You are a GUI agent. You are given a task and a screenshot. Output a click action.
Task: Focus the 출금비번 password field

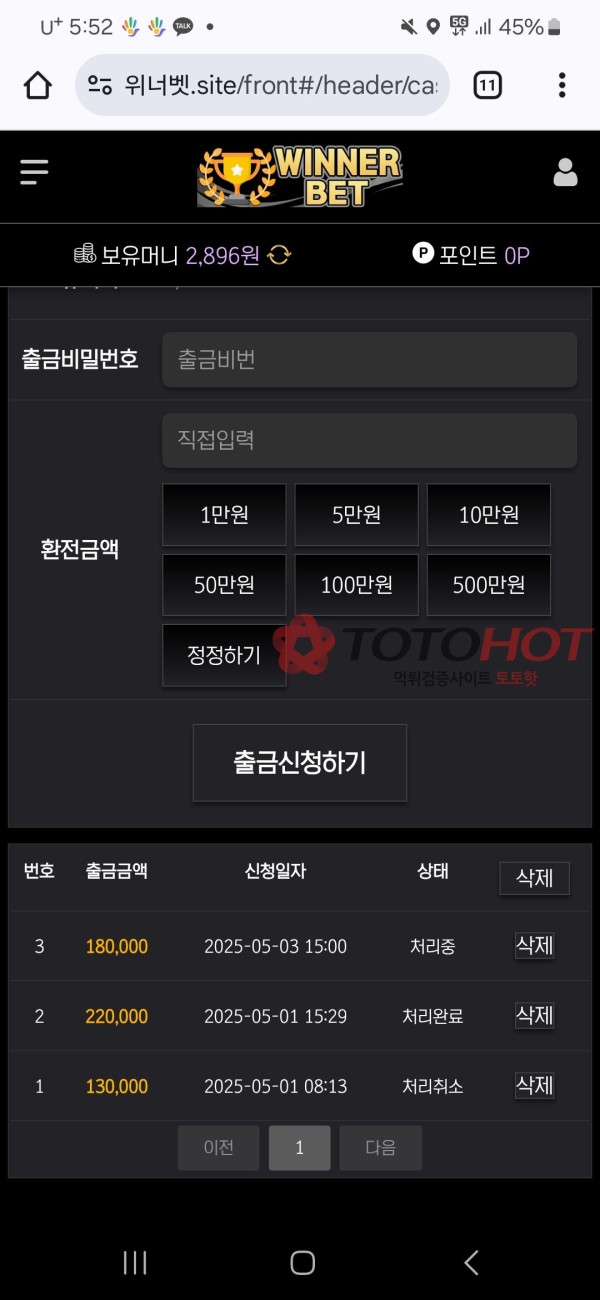pyautogui.click(x=369, y=360)
